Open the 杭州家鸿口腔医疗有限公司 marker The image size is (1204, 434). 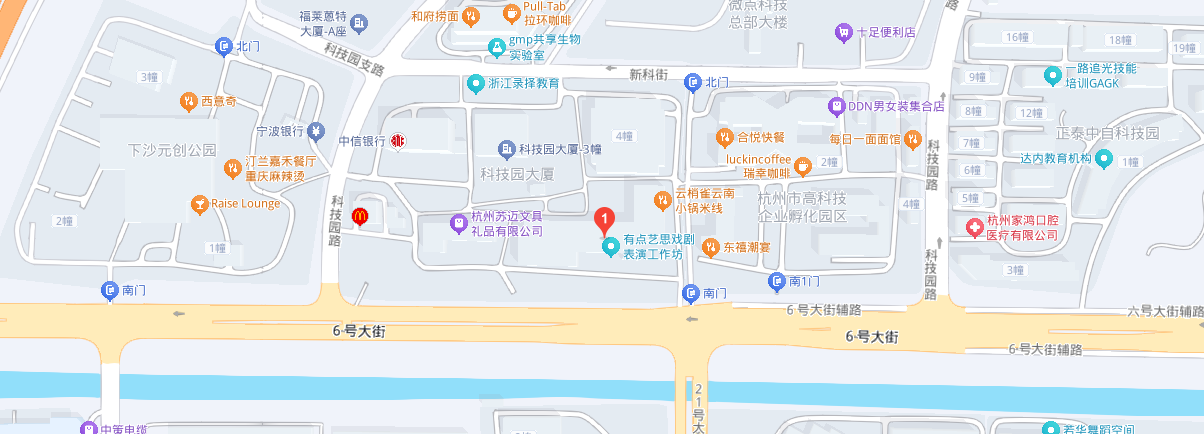pos(973,228)
